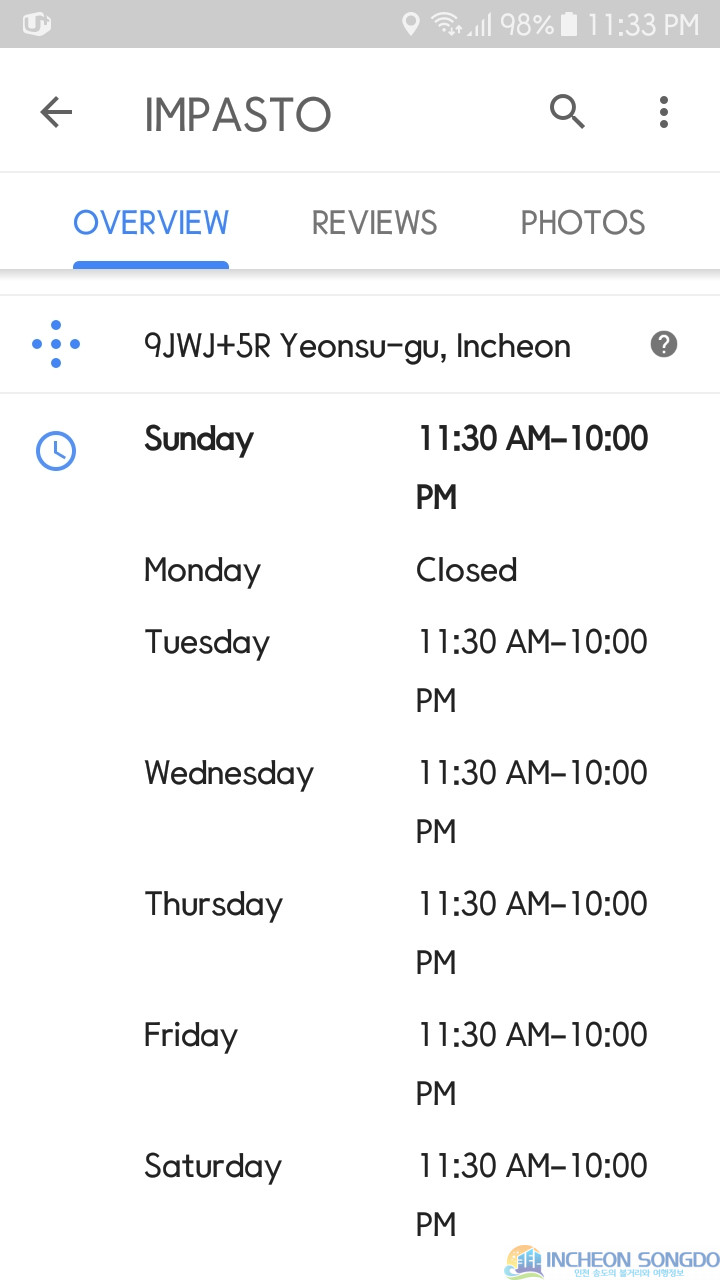
Task: Open the three-dot overflow menu
Action: click(x=663, y=112)
